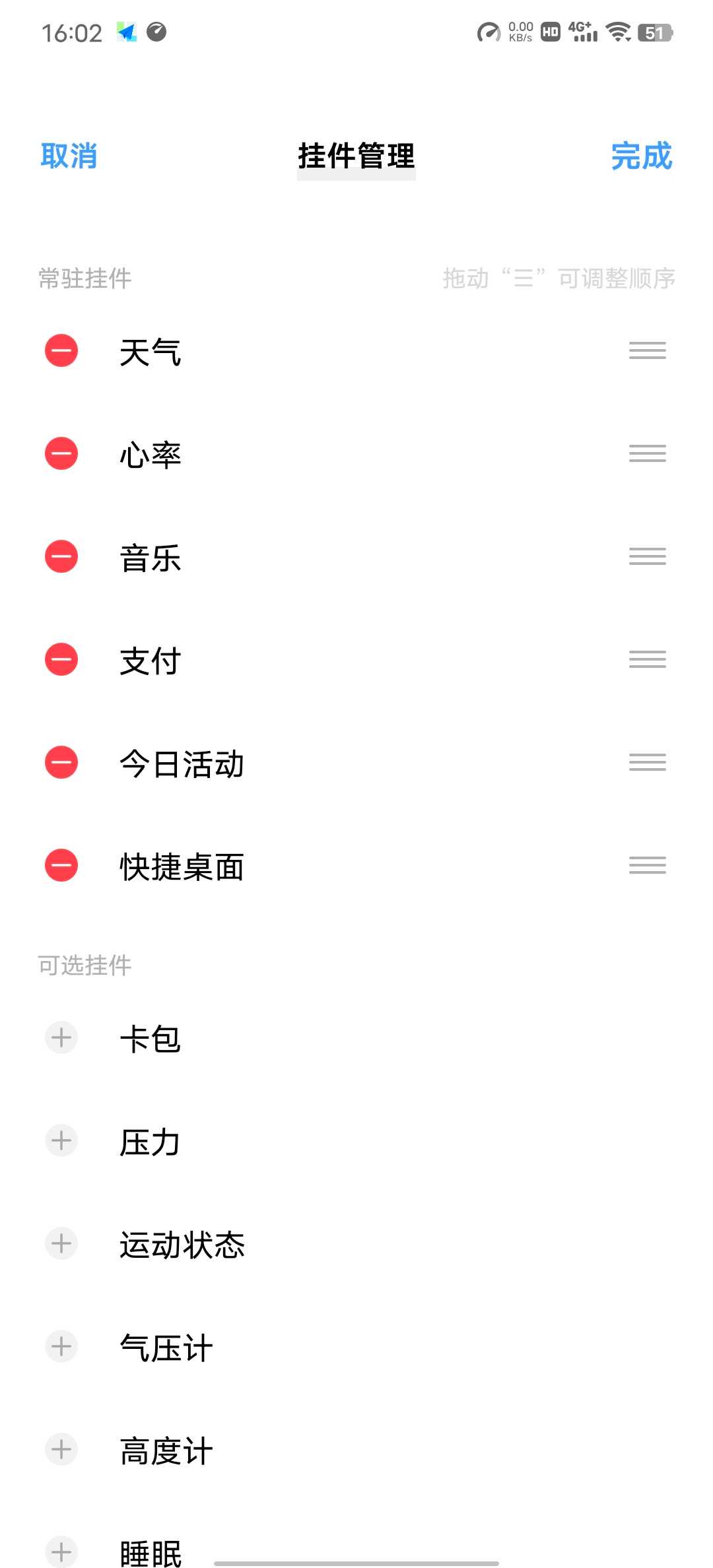This screenshot has width=713, height=1568.
Task: Add the 高度计 widget
Action: coord(61,1449)
